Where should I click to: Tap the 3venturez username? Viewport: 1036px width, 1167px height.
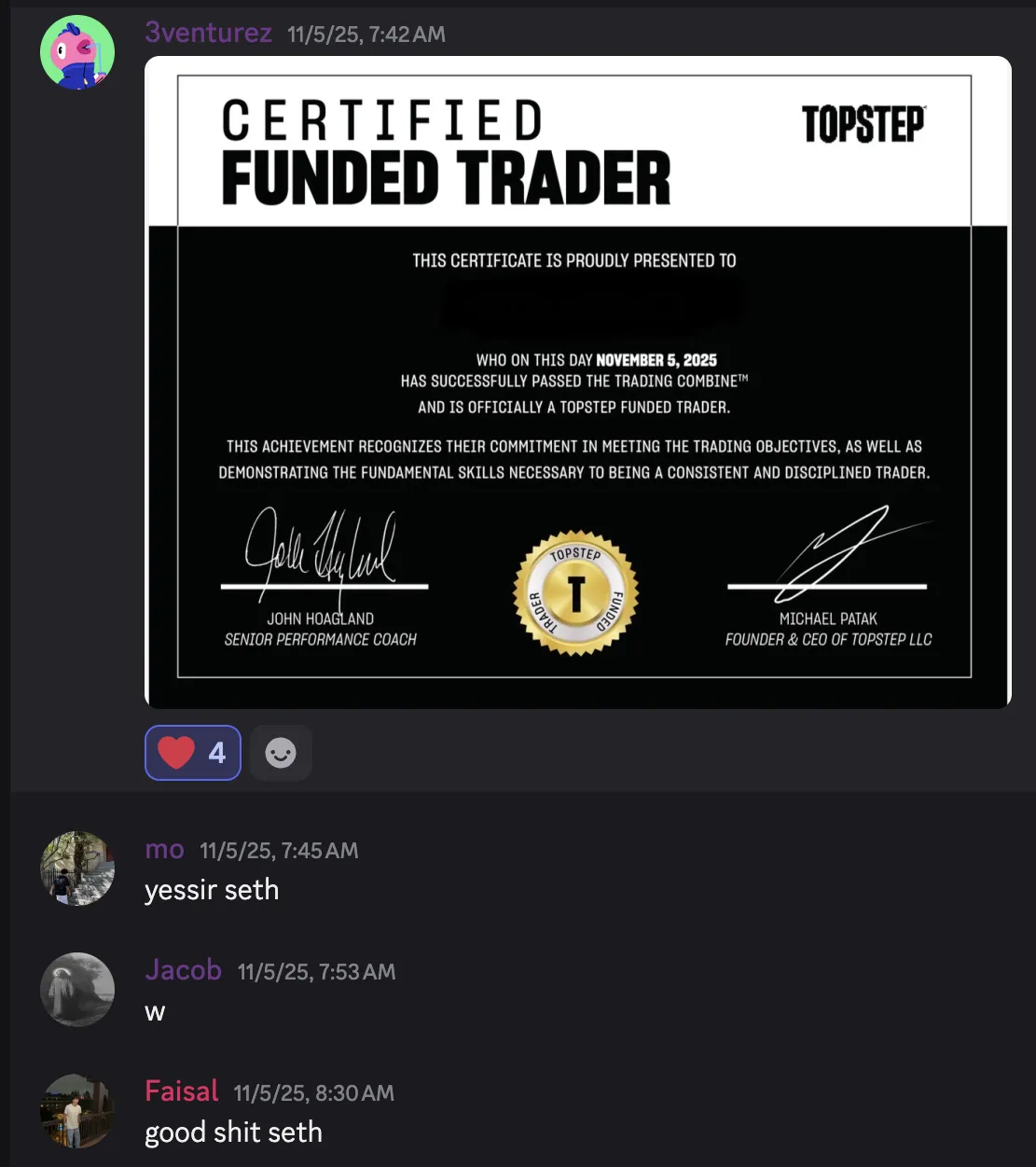[x=209, y=33]
